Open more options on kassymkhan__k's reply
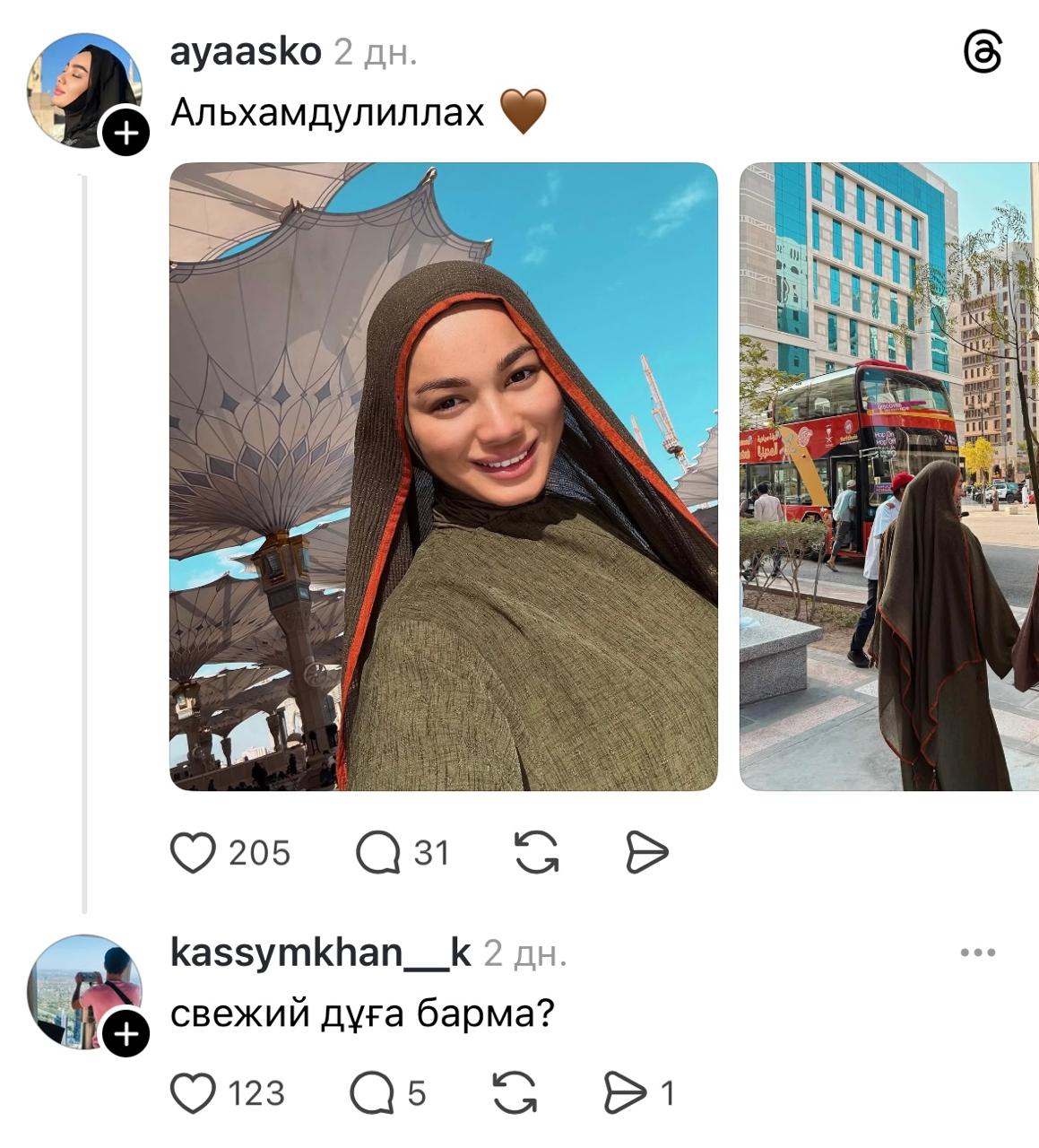This screenshot has width=1039, height=1148. click(977, 952)
